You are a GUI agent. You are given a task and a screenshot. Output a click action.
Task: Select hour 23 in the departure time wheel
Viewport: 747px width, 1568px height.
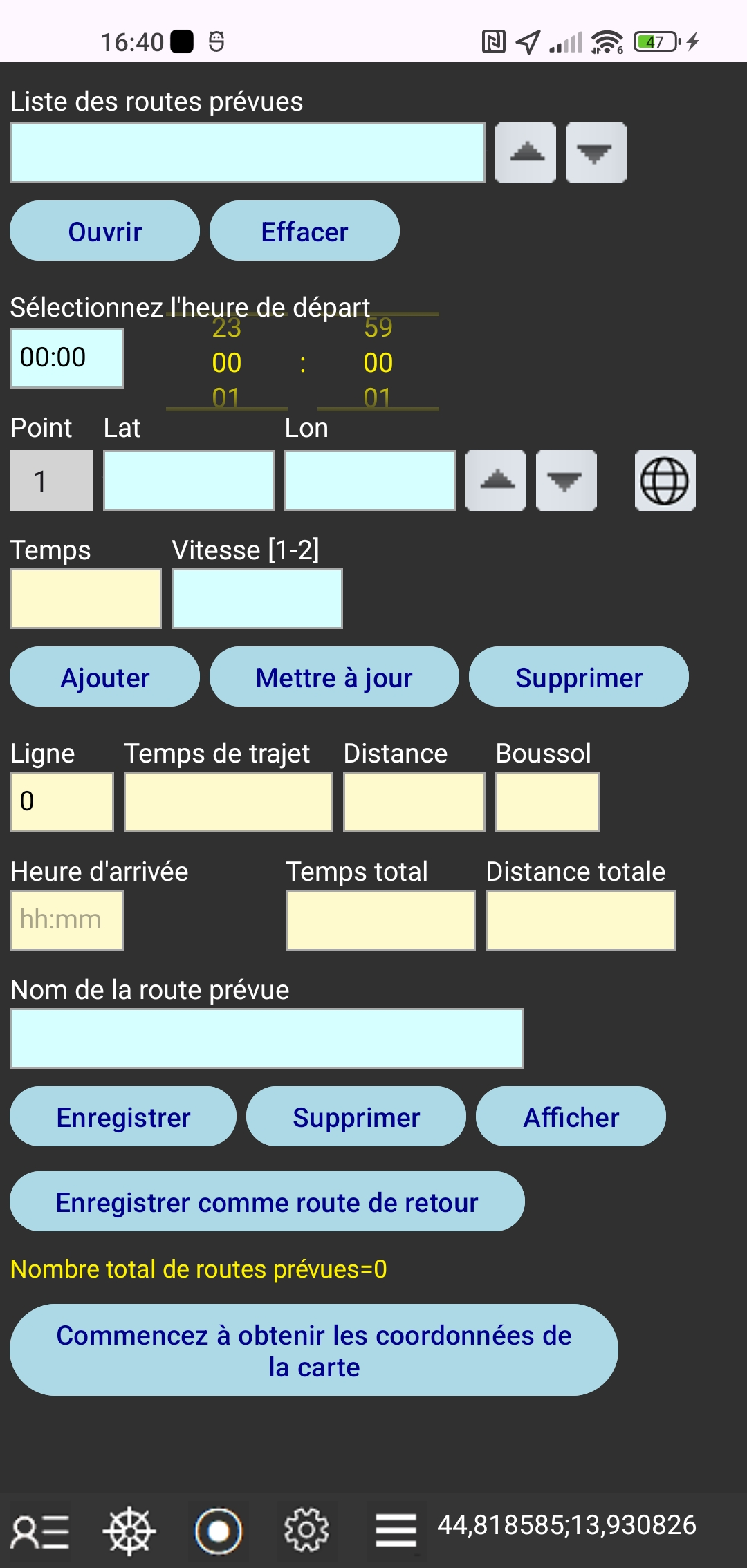point(225,328)
